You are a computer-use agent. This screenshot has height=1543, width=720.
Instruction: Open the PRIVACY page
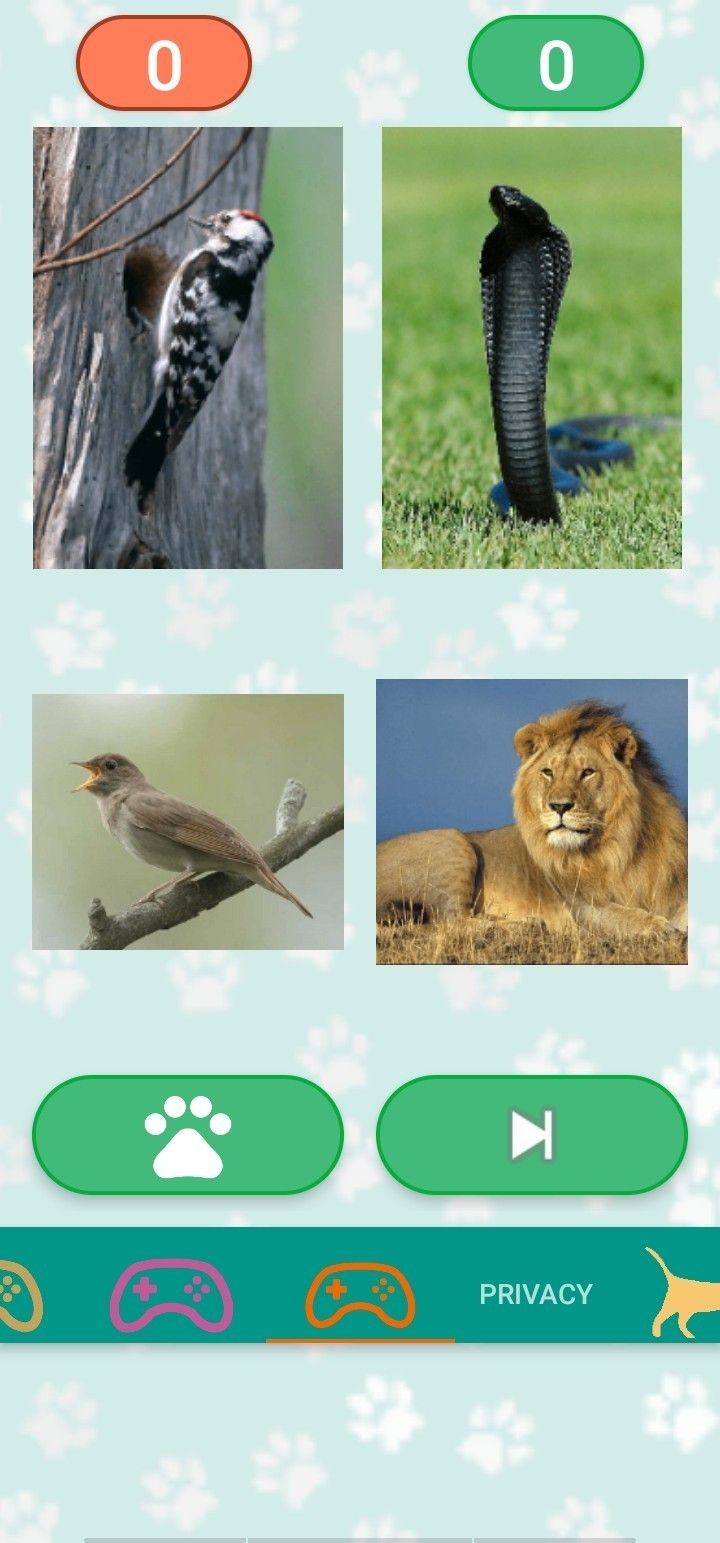coord(536,1294)
